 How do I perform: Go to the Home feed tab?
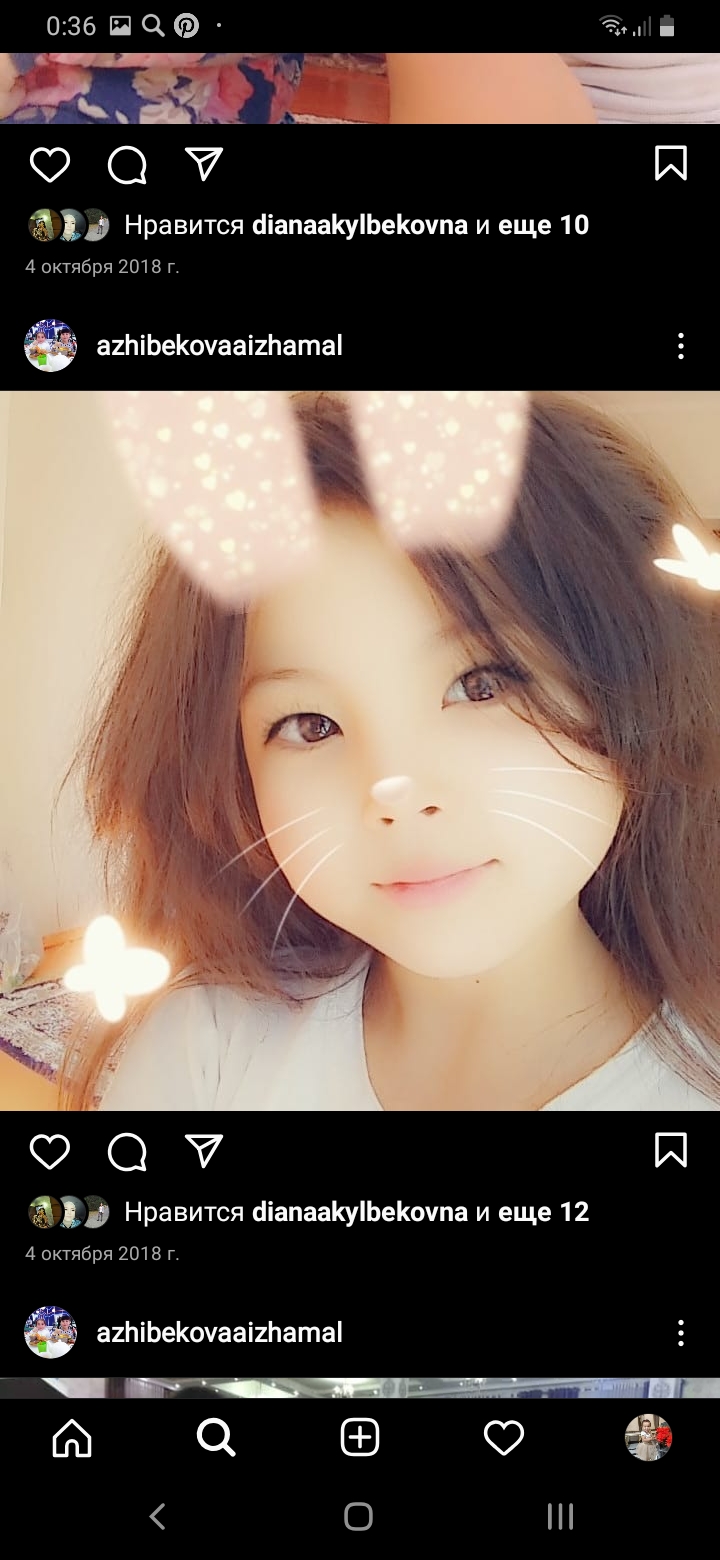tap(72, 1438)
